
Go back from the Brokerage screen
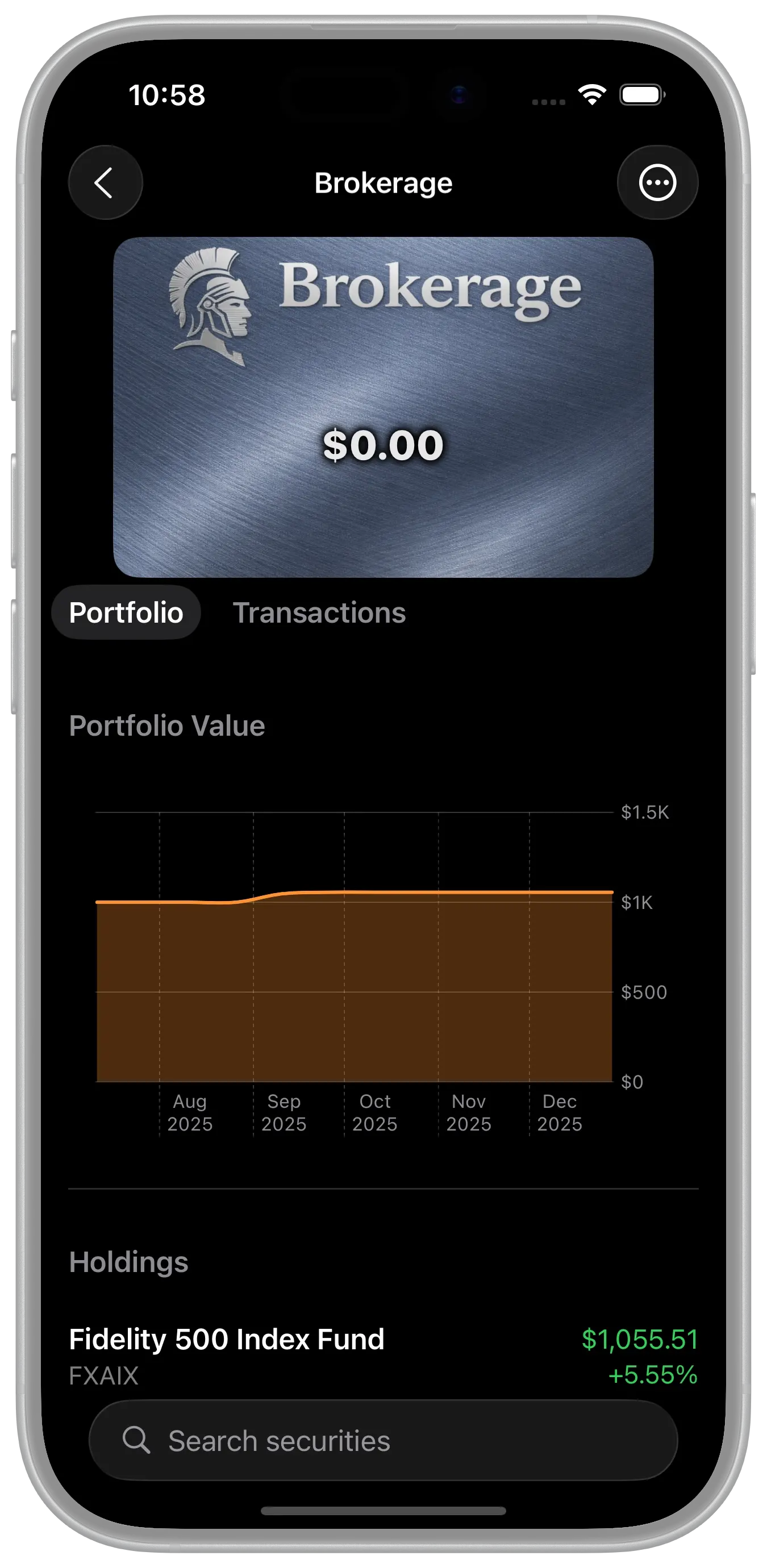click(x=105, y=182)
